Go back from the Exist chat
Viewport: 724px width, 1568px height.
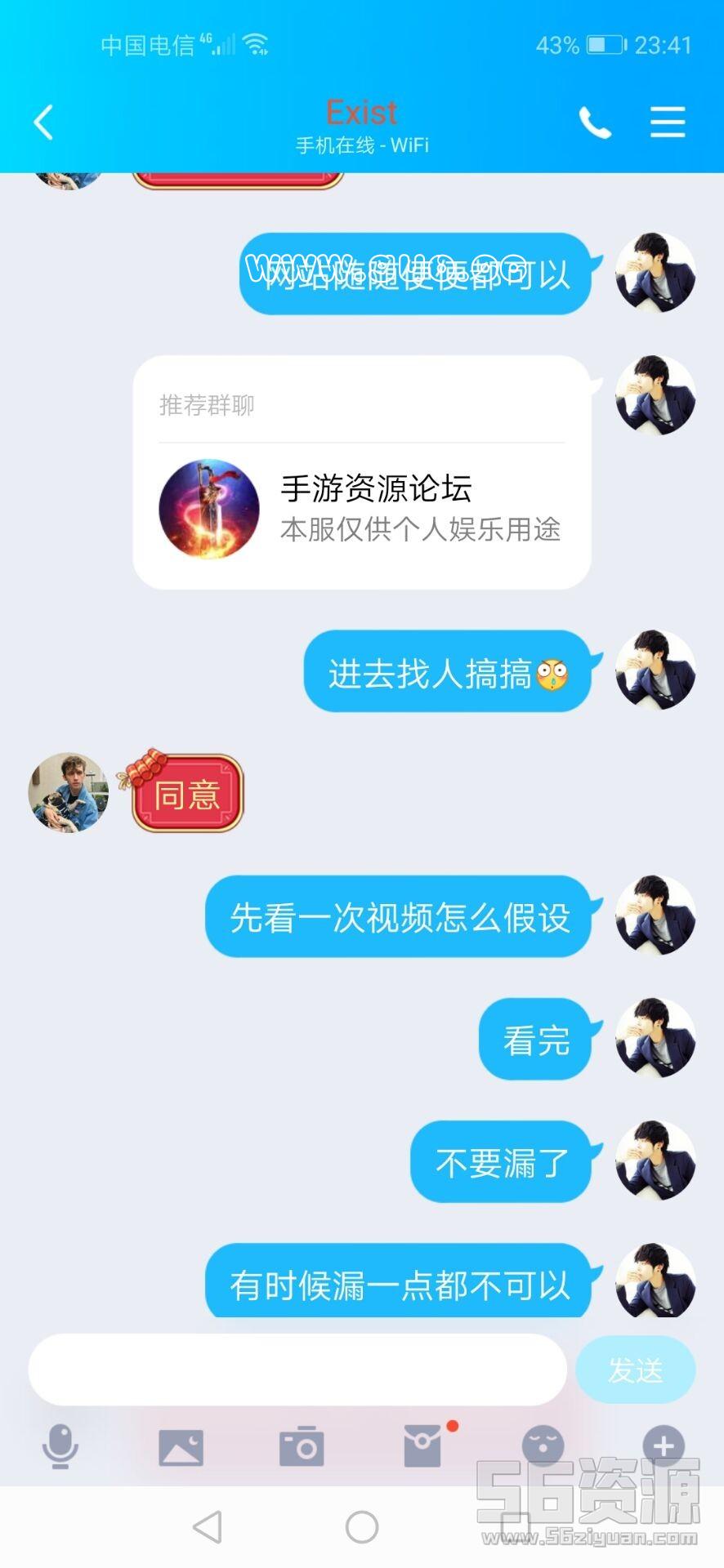coord(44,123)
